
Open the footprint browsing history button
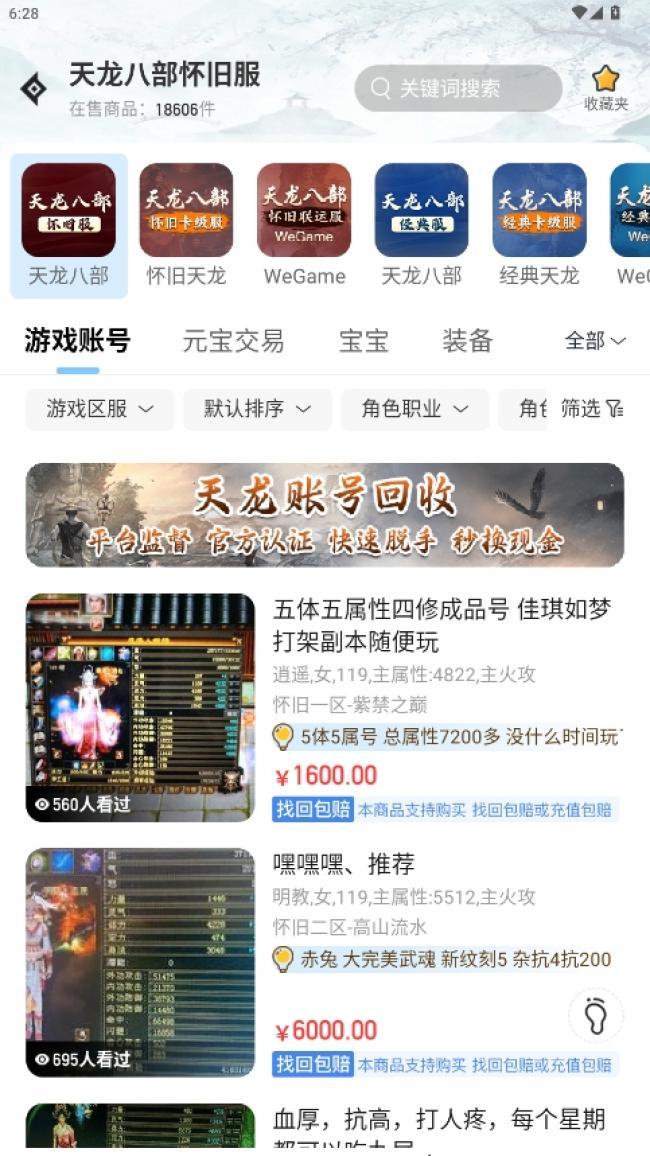click(x=595, y=1016)
